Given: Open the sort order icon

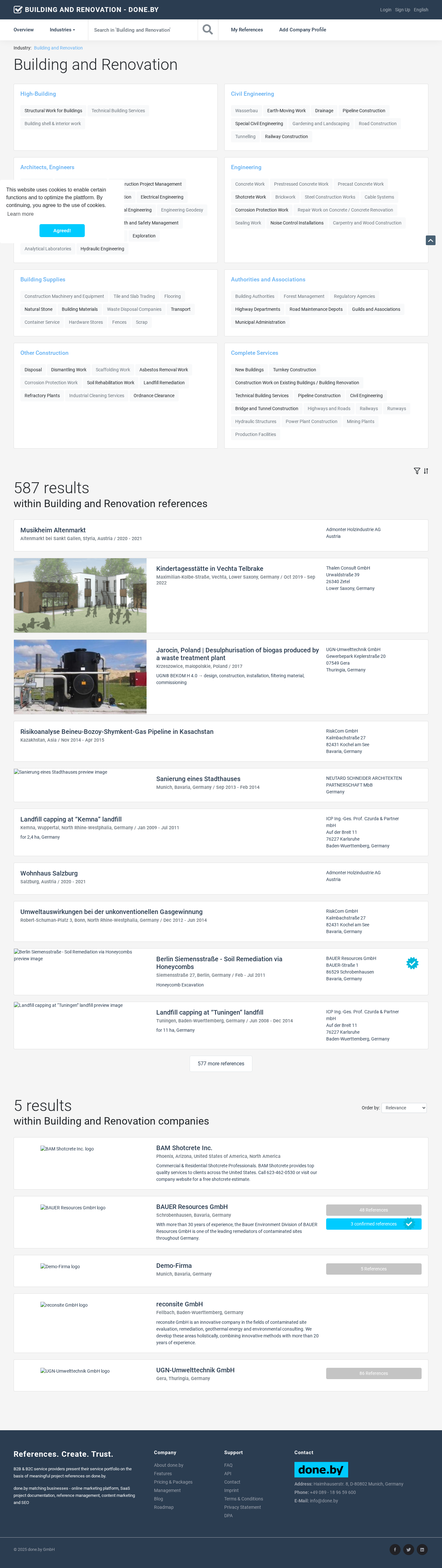Looking at the screenshot, I should 425,471.
